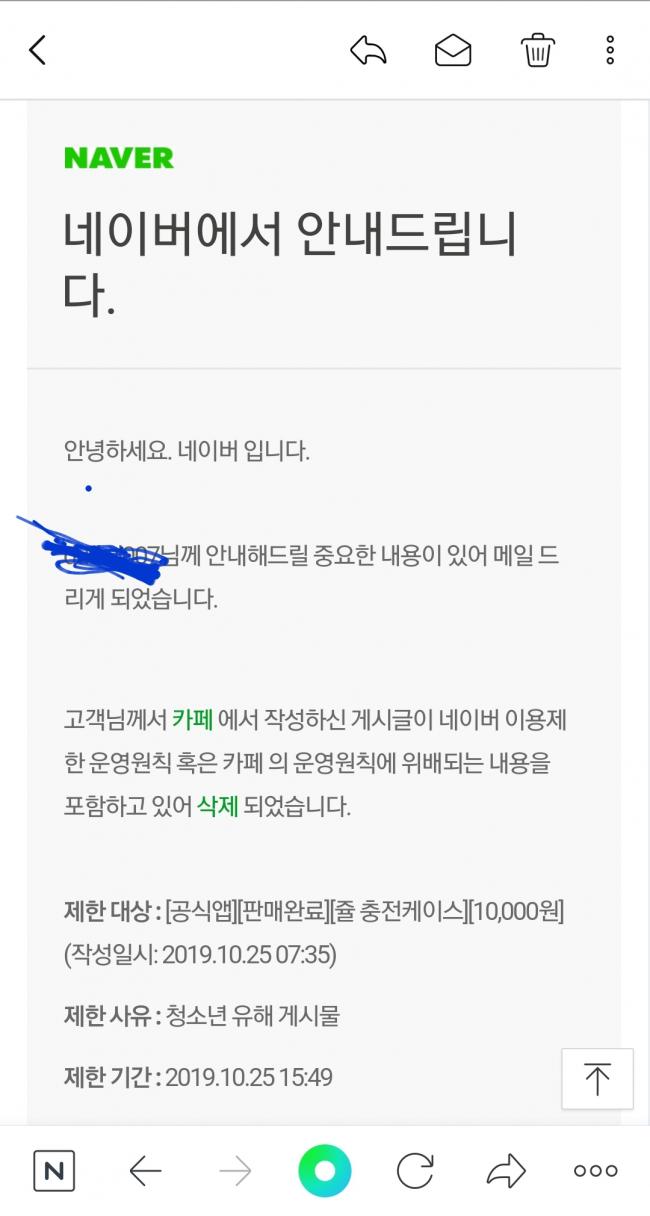
Task: Tap the green circle search button
Action: (325, 1171)
